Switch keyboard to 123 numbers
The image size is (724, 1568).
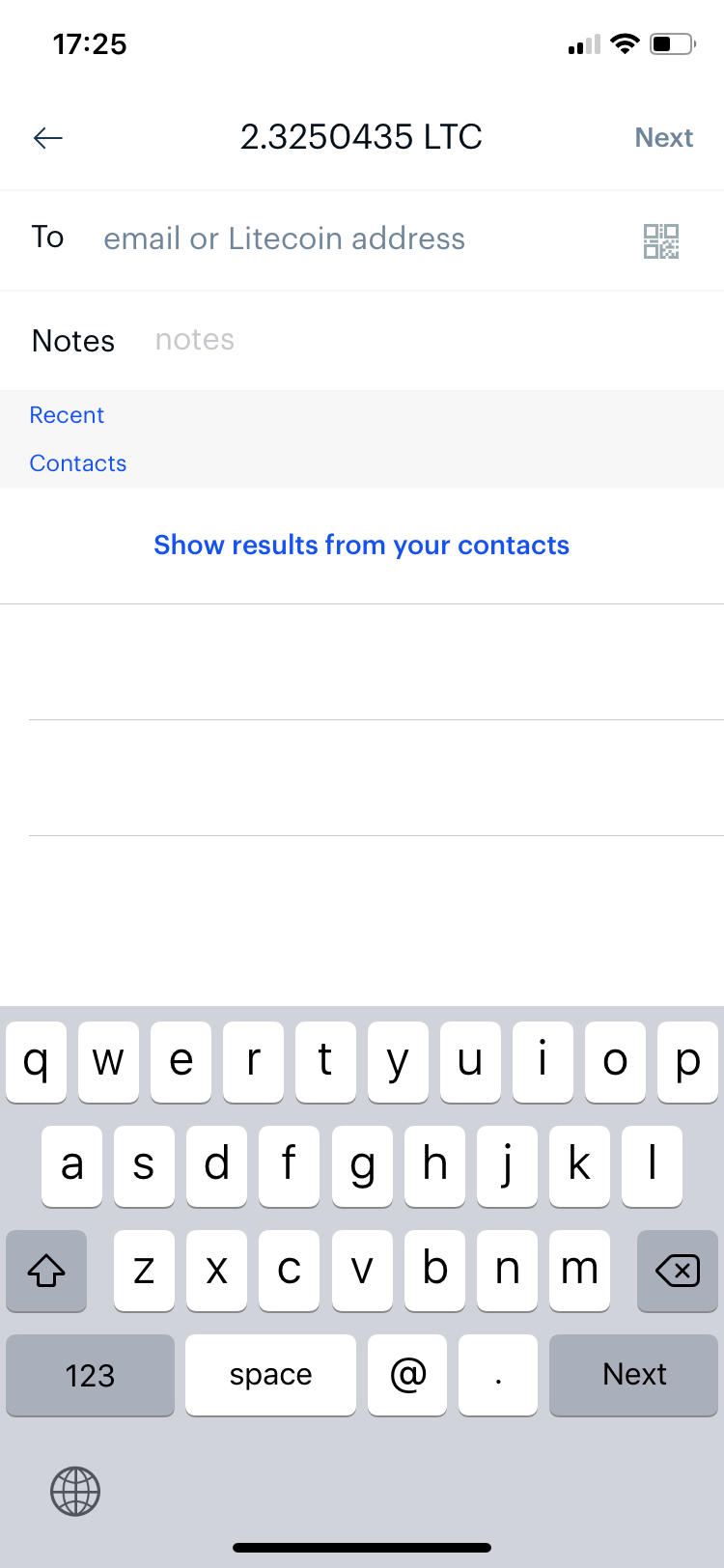coord(90,1375)
